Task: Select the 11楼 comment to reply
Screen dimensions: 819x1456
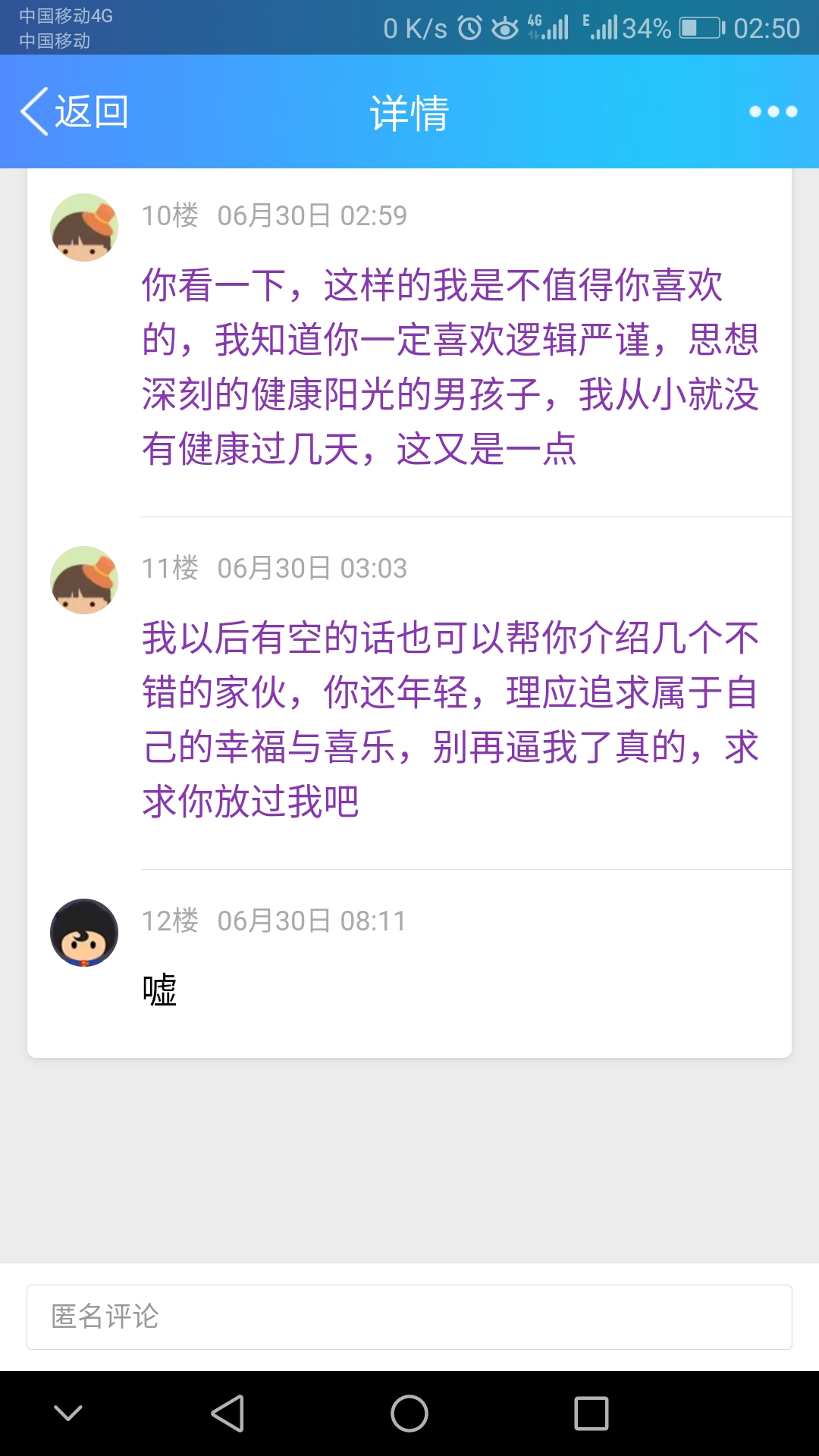Action: point(450,719)
